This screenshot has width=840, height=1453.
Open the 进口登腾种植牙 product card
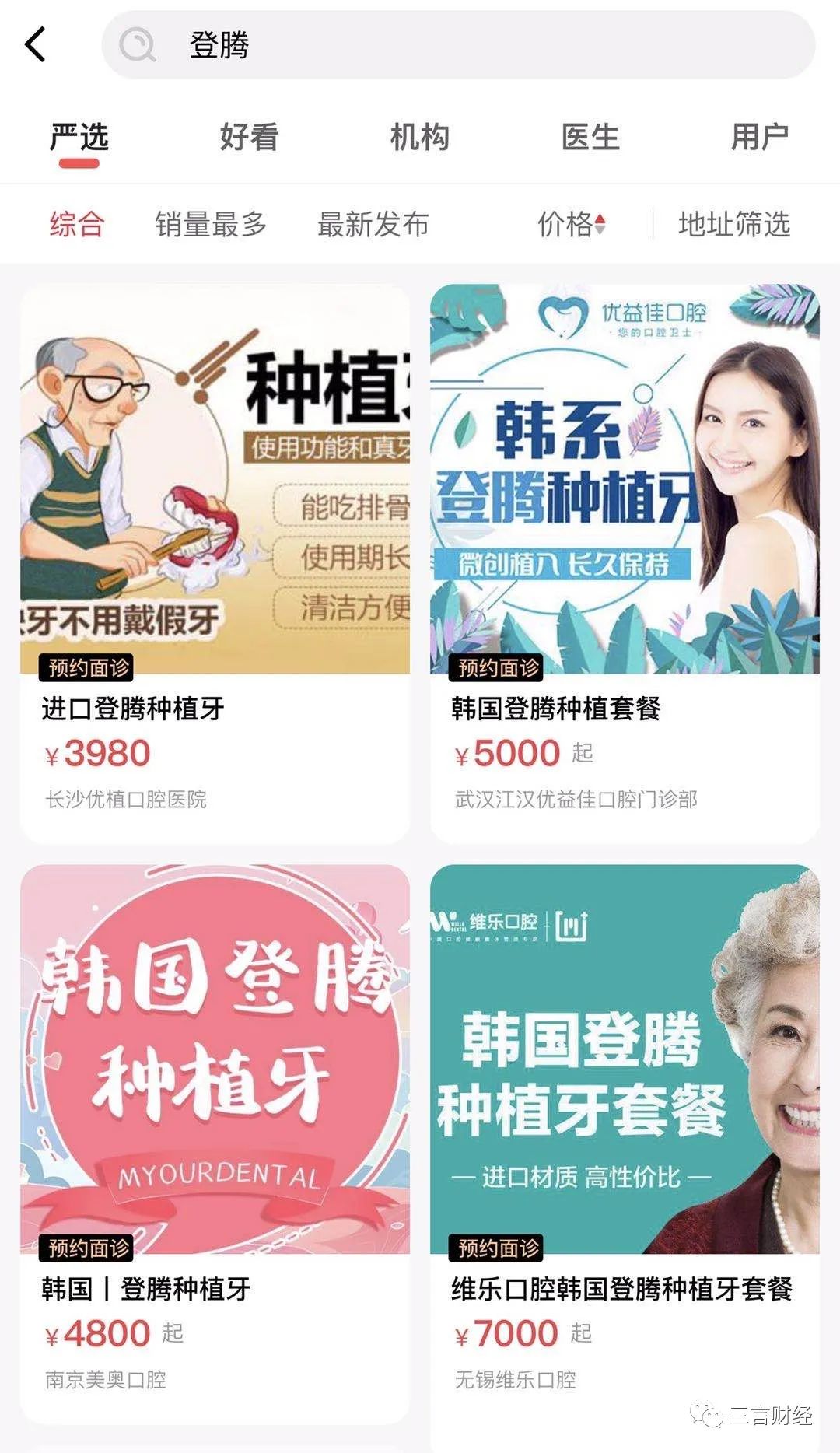coord(215,563)
